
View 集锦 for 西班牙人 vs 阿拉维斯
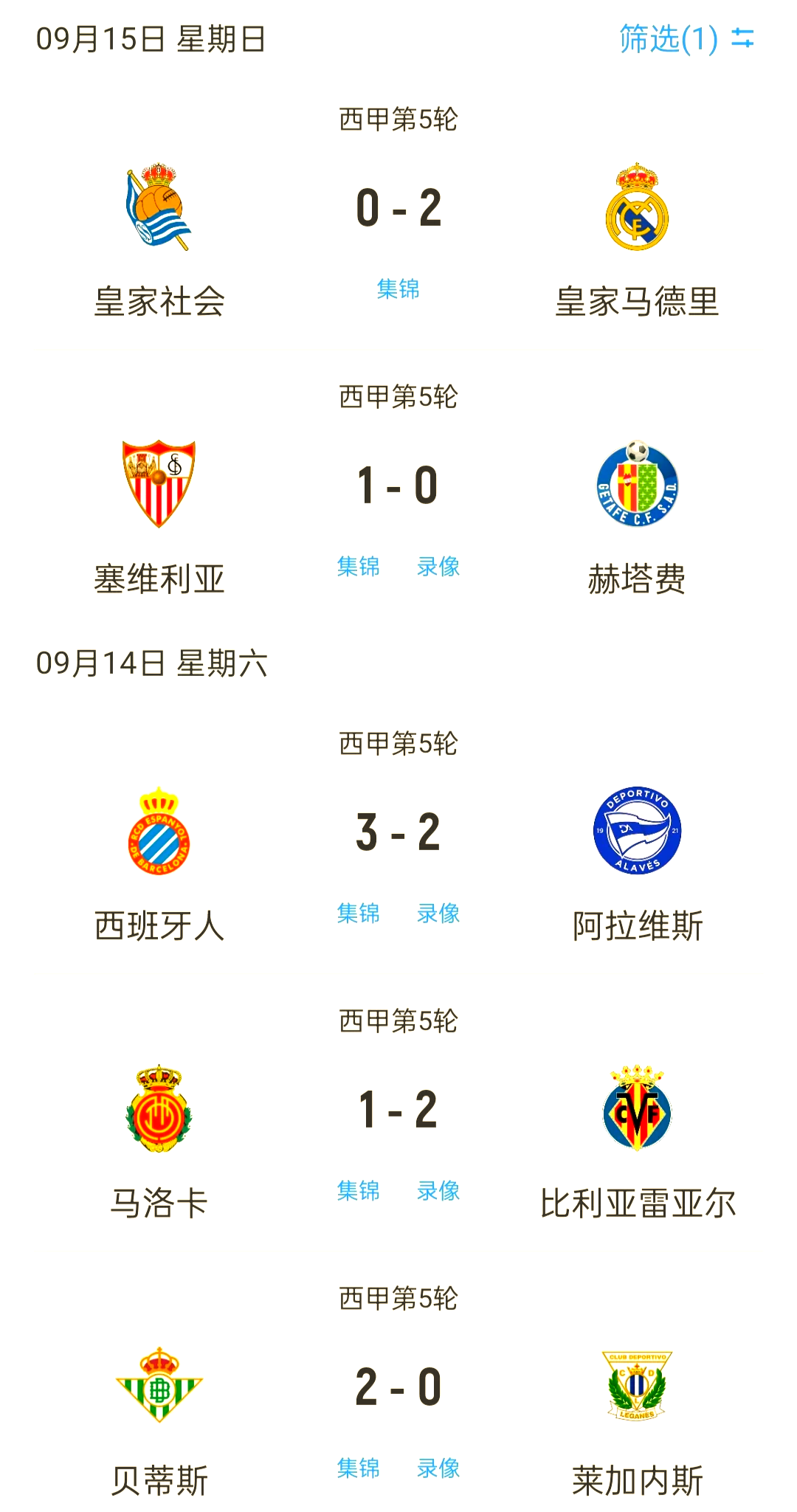pos(359,913)
